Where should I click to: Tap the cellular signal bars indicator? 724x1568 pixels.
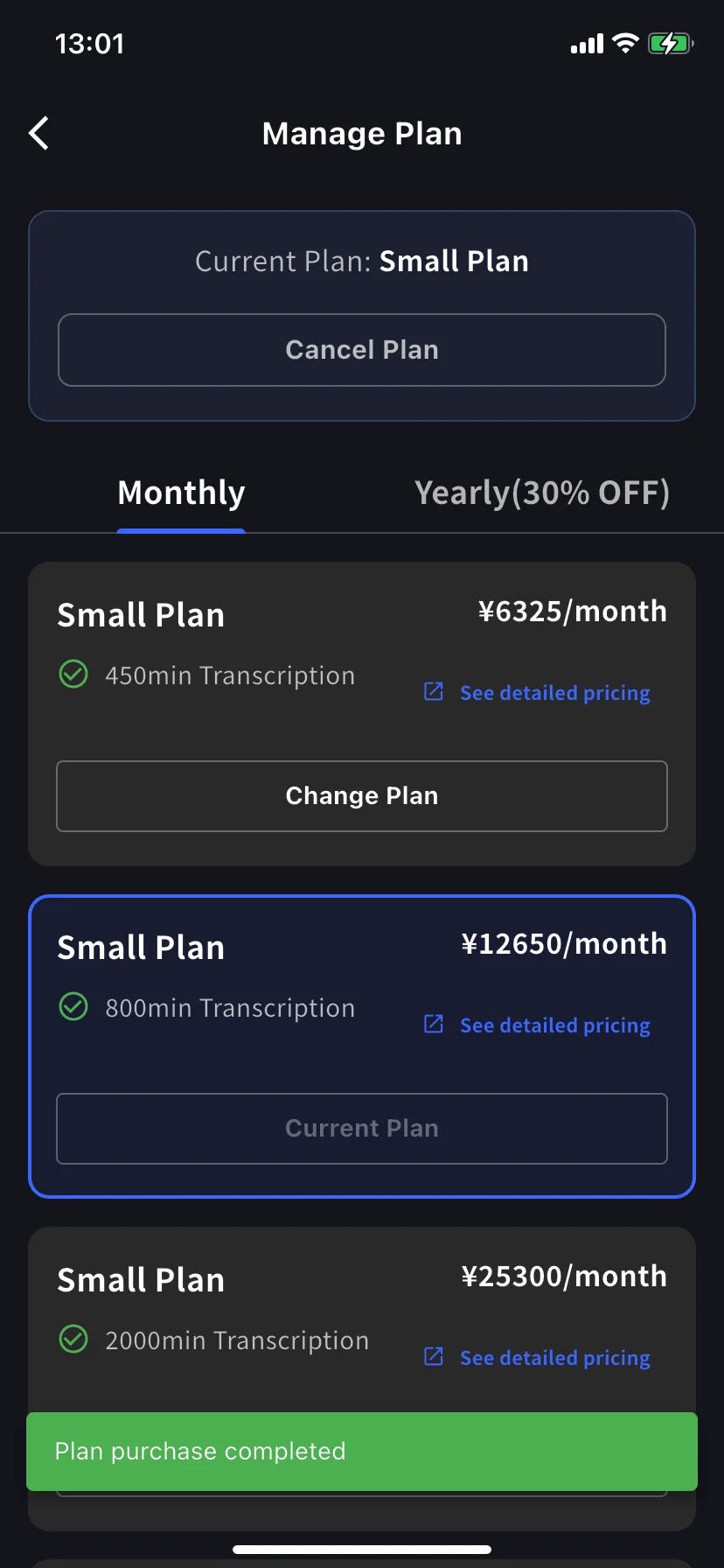click(586, 43)
